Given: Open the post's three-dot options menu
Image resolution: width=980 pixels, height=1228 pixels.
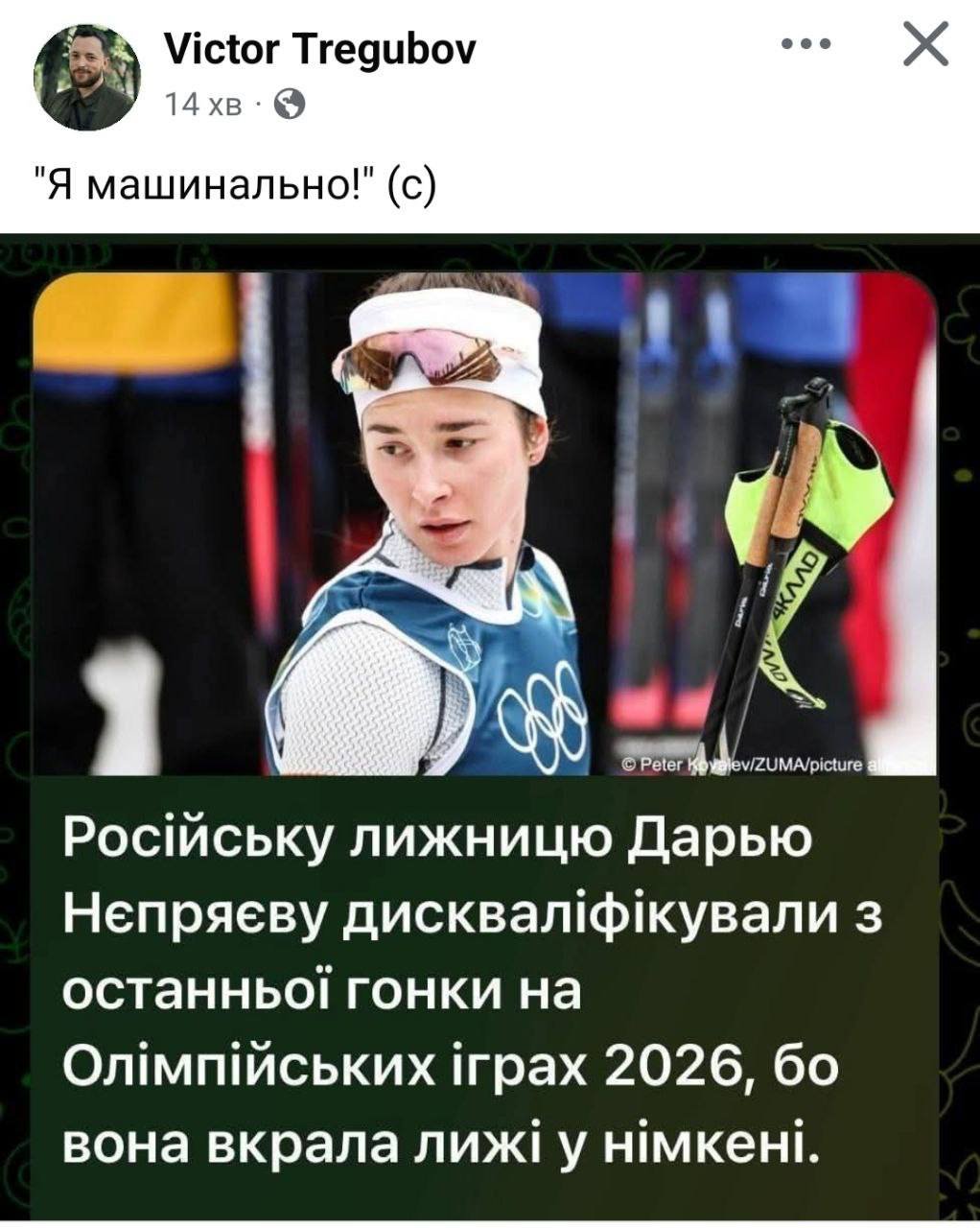Looking at the screenshot, I should [805, 44].
